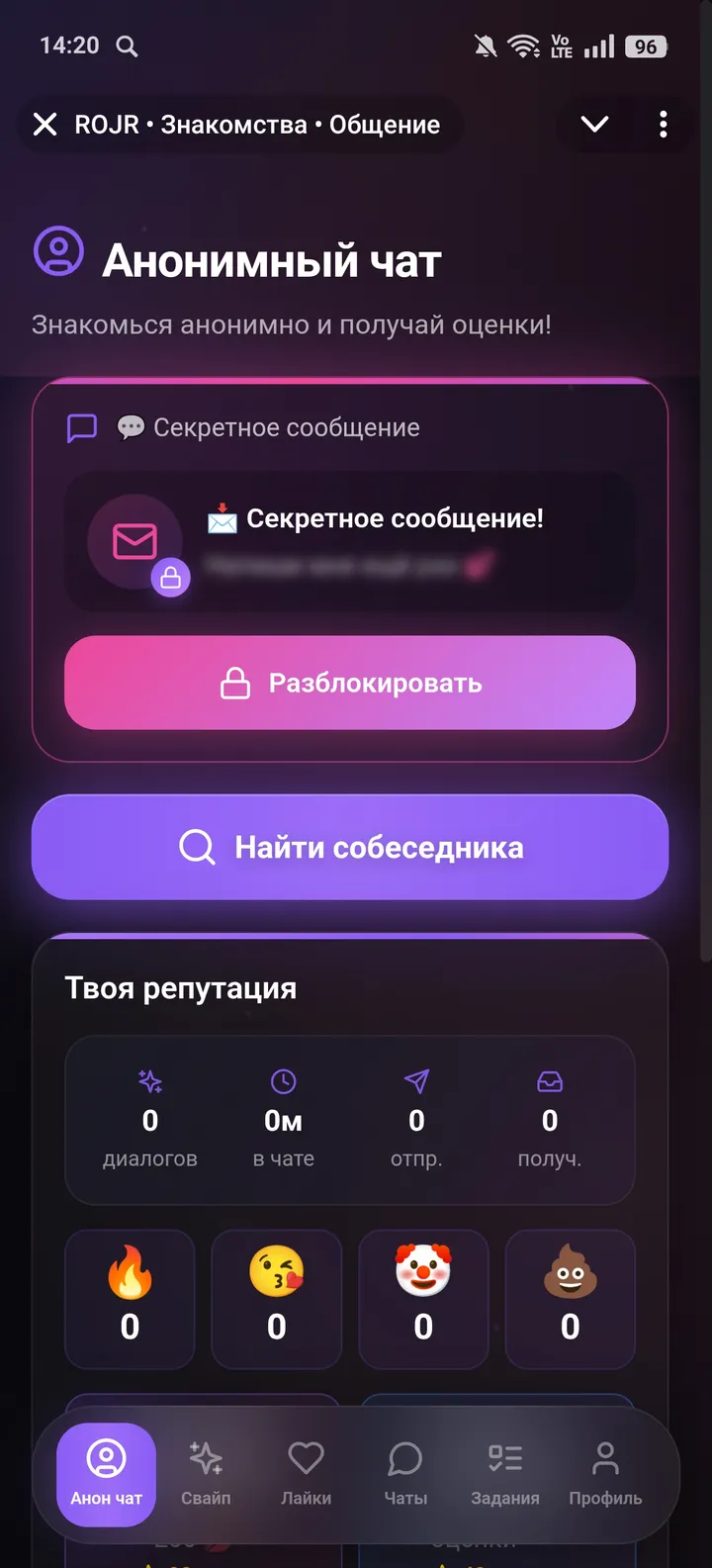Tap the kissing face emoji counter
Screen dimensions: 712x1568
276,1299
